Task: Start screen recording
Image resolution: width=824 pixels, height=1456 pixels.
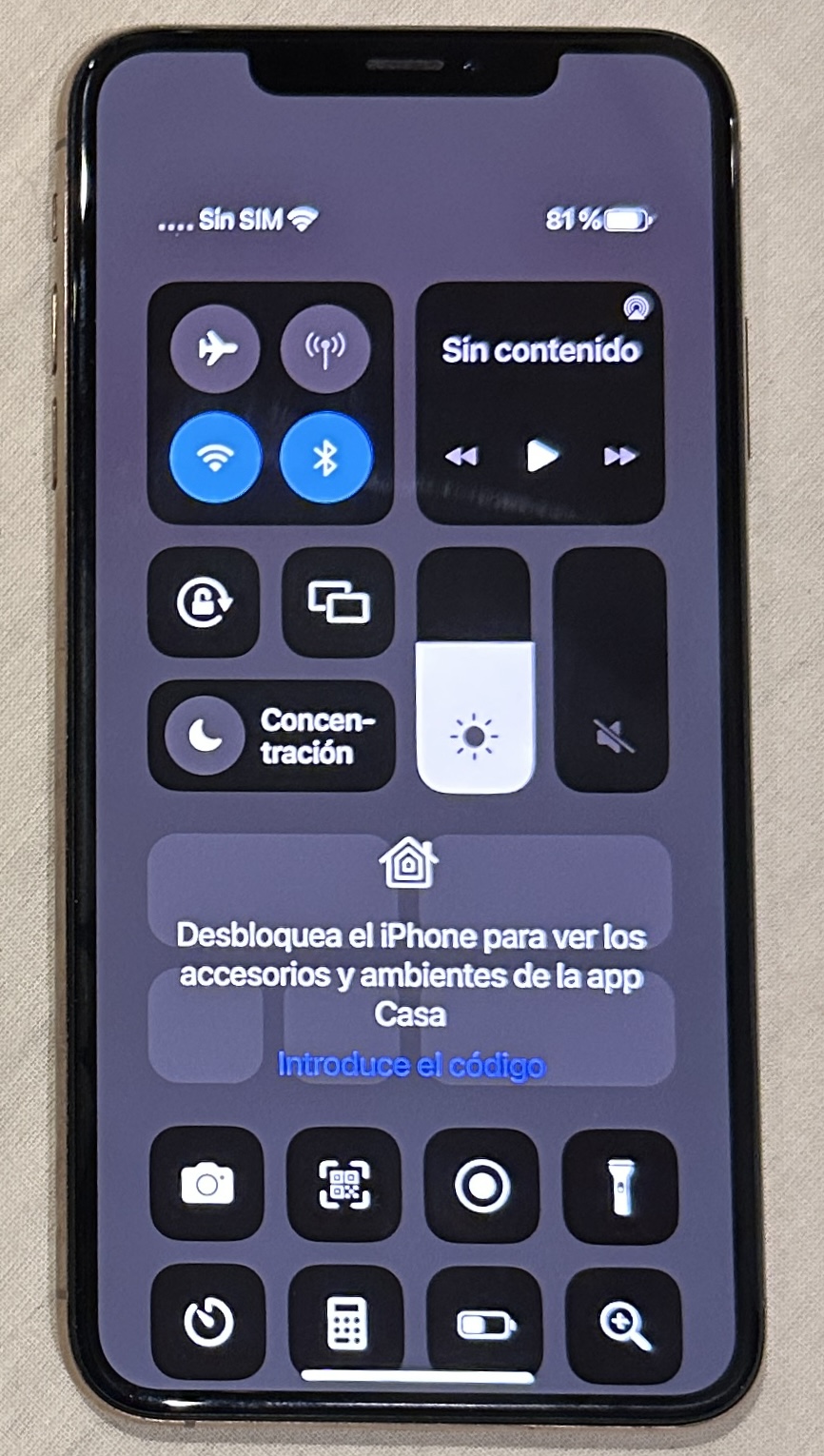Action: click(481, 1186)
